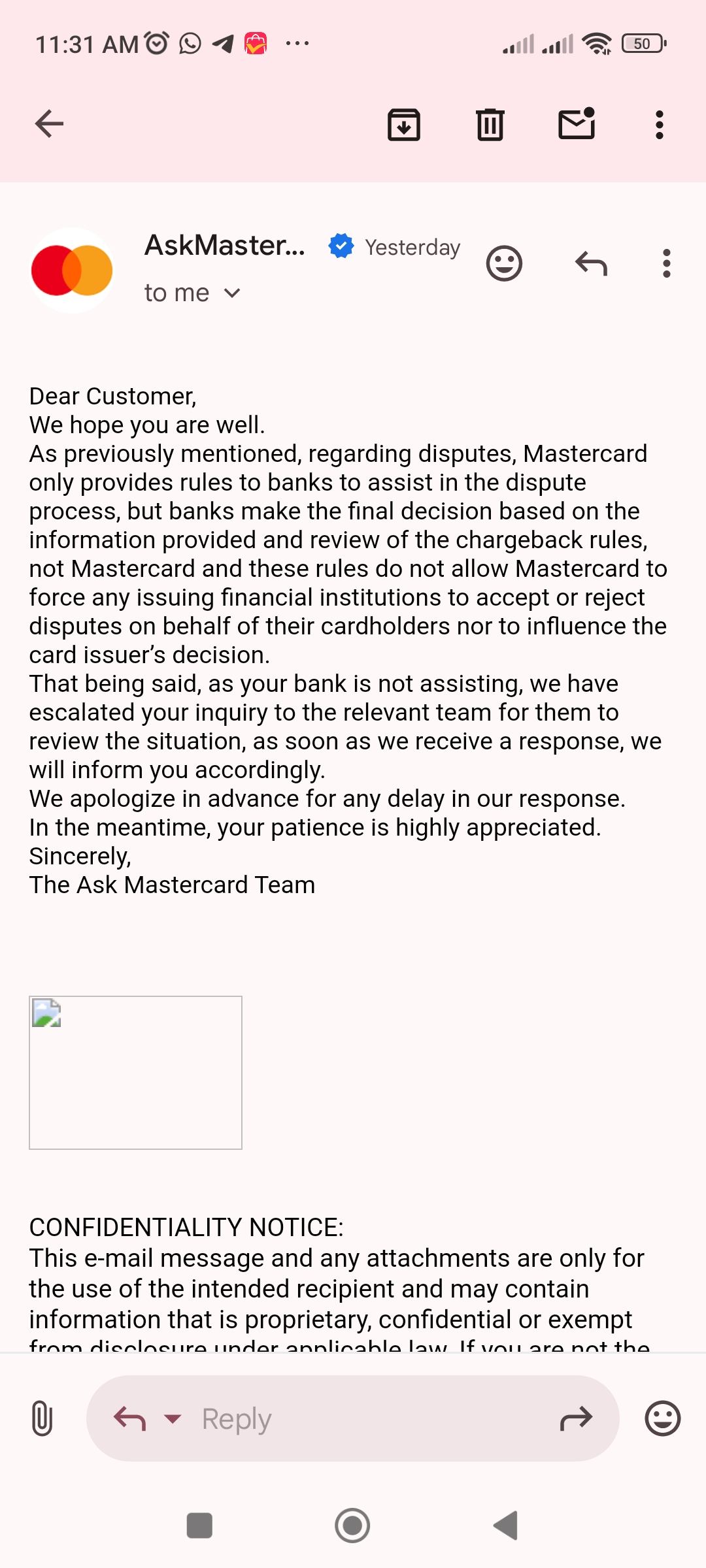Add emoji reaction next to Yesterday
The width and height of the screenshot is (706, 1568).
point(504,264)
